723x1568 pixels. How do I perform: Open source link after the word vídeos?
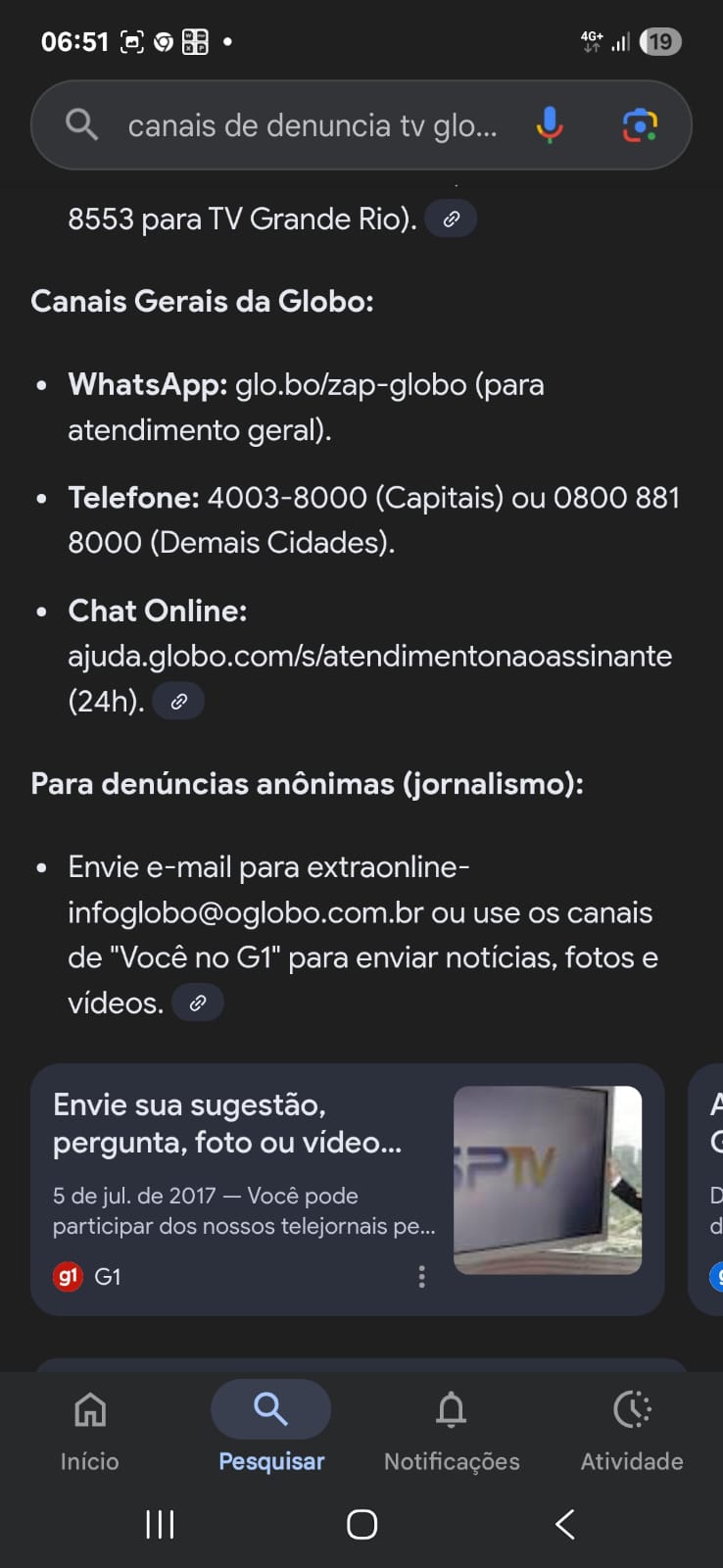pyautogui.click(x=198, y=1003)
